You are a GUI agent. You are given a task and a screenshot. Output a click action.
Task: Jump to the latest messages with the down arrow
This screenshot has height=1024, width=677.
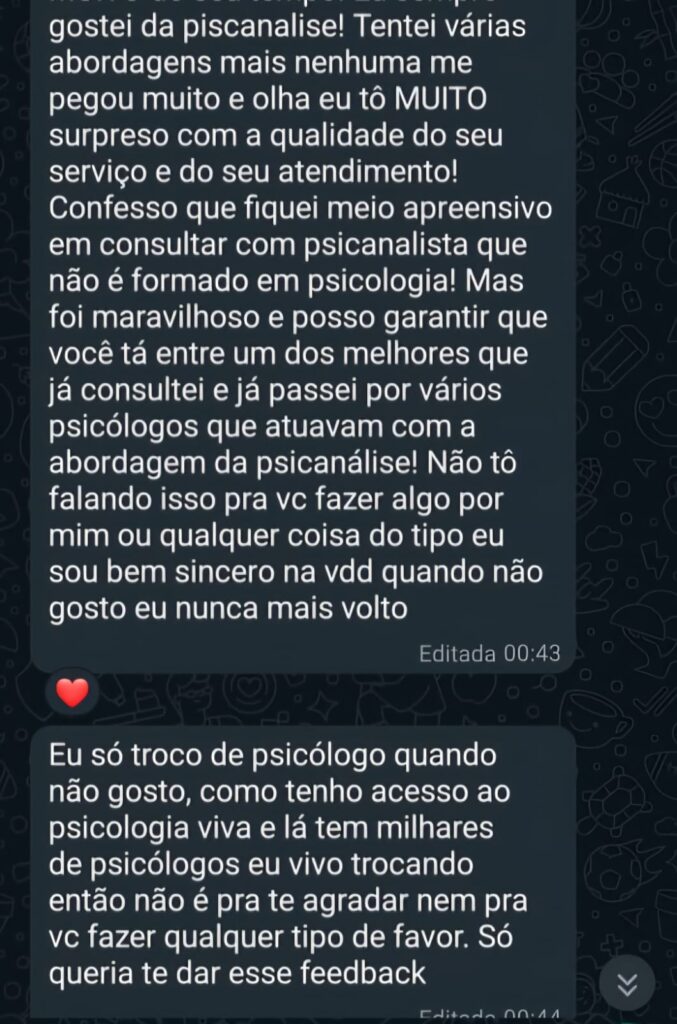click(x=627, y=984)
